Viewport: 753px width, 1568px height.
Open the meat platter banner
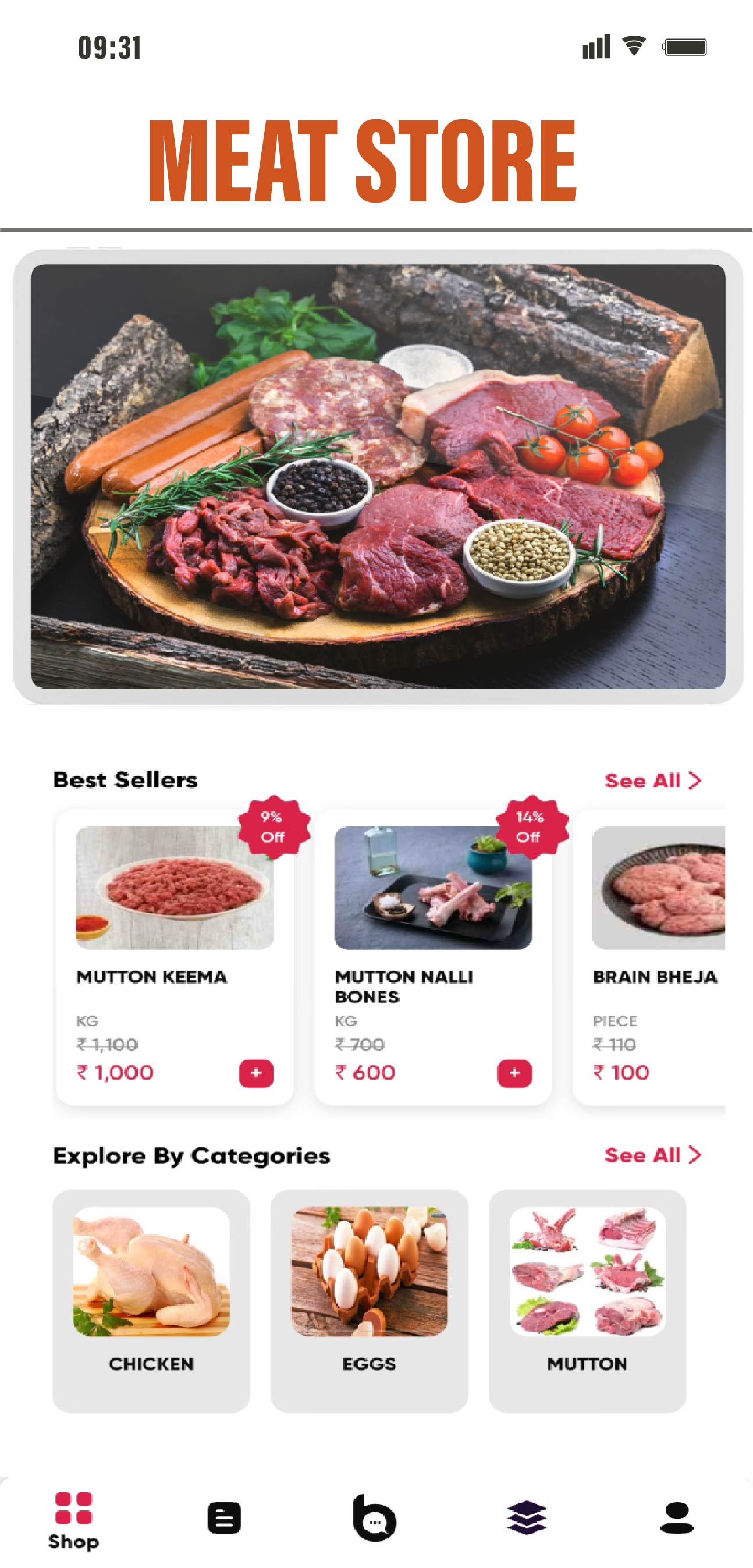click(378, 476)
